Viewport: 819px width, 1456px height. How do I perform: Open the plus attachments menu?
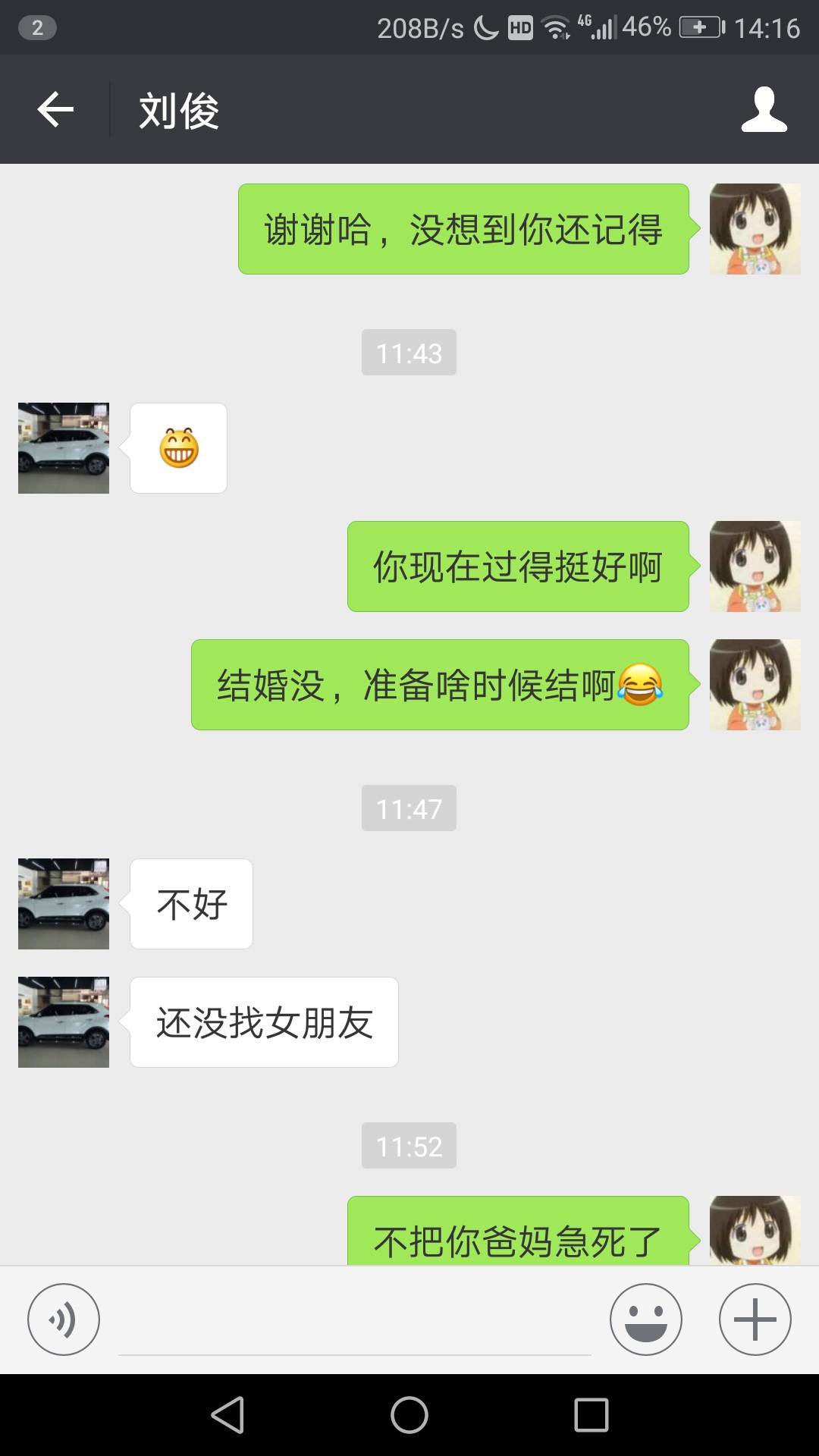click(x=755, y=1319)
